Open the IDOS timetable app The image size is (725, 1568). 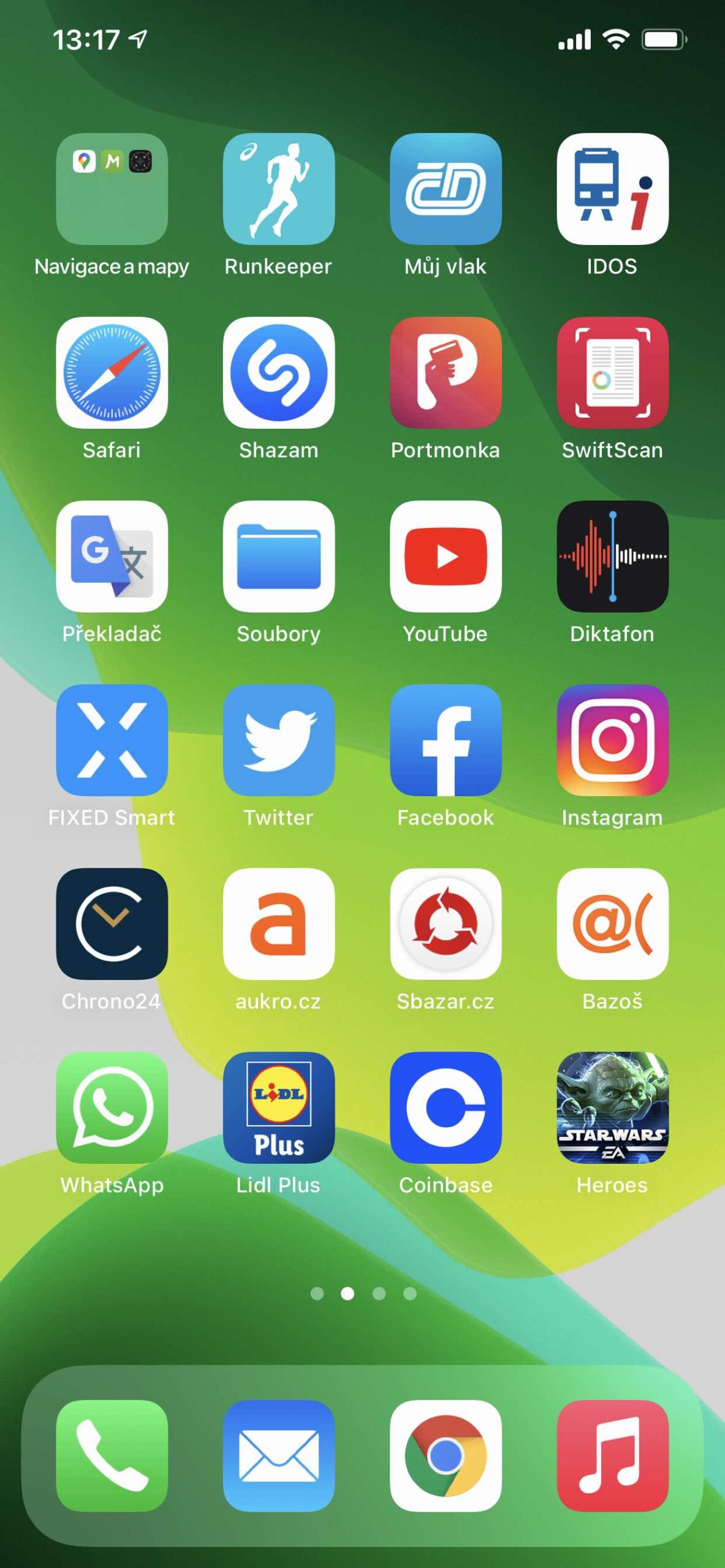612,189
